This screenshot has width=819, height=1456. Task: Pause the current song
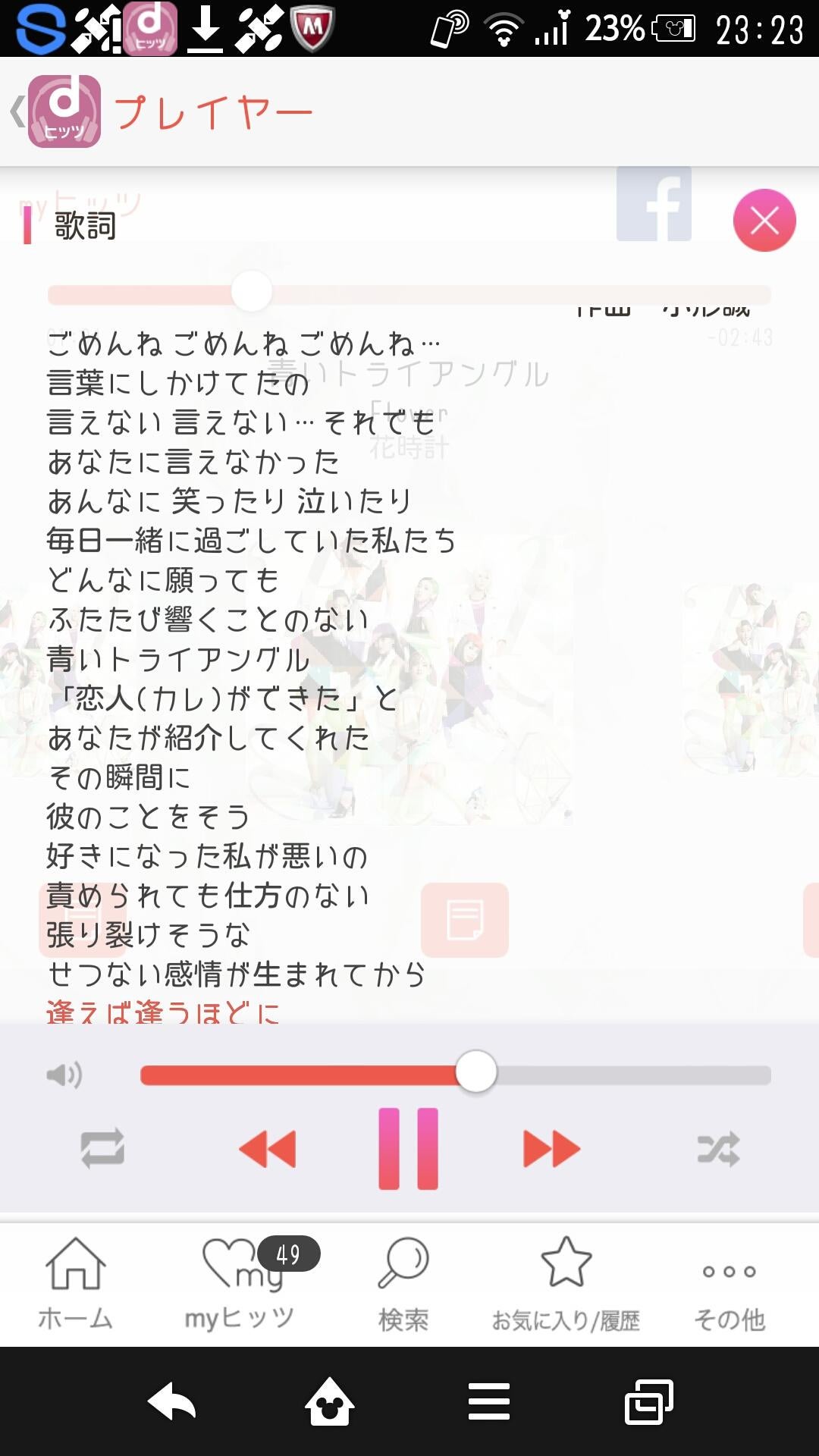click(x=408, y=1148)
